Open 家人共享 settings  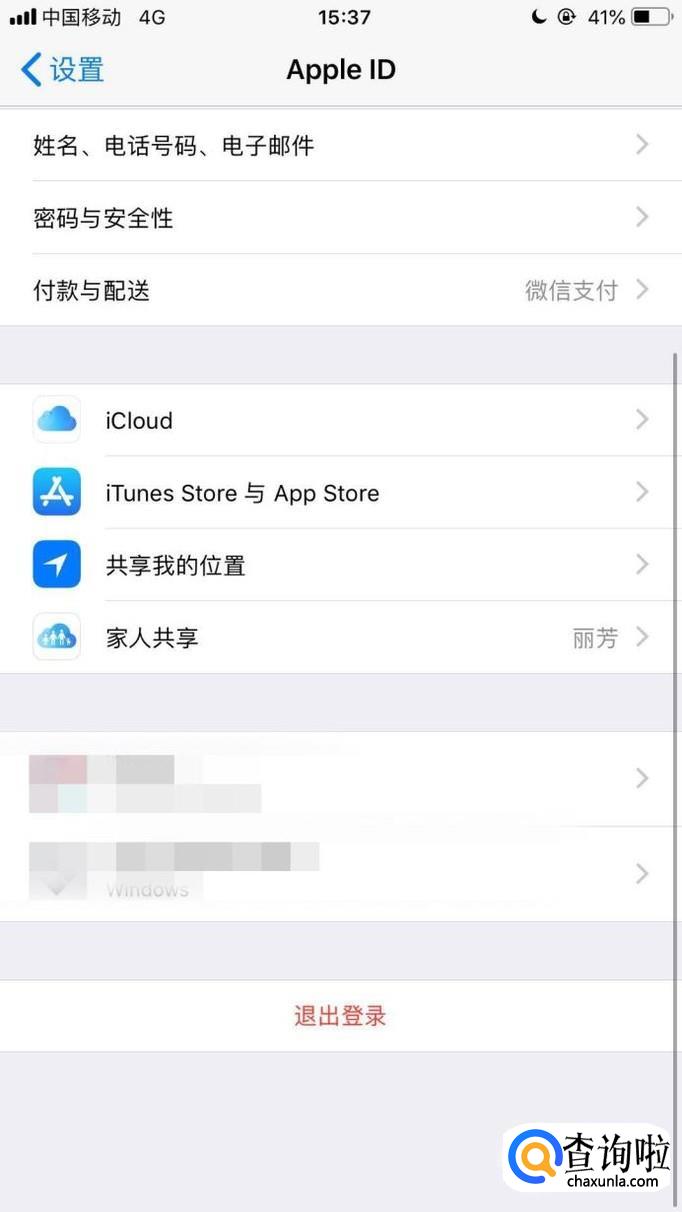pos(340,638)
